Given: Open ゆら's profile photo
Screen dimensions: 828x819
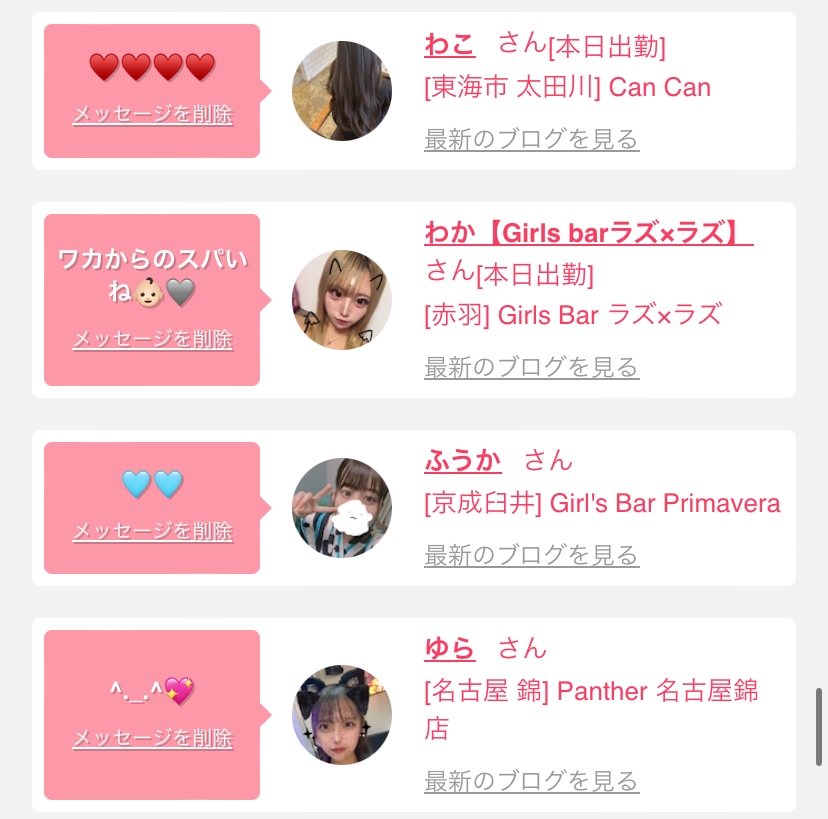Looking at the screenshot, I should click(x=342, y=715).
